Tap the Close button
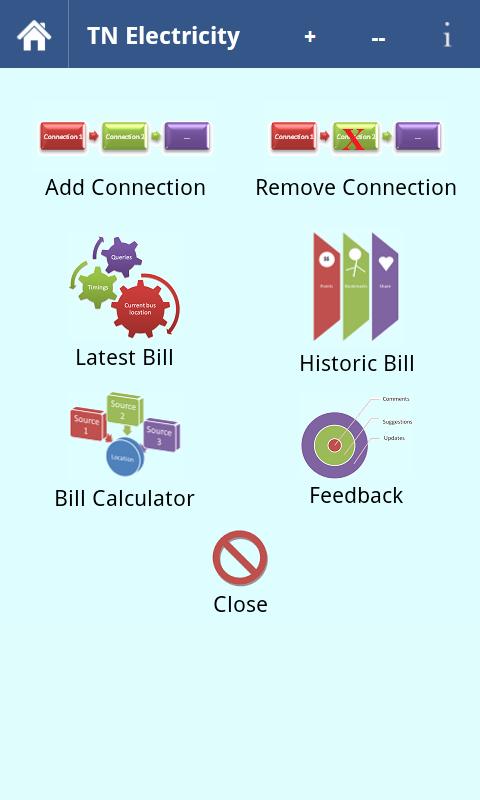 click(240, 572)
